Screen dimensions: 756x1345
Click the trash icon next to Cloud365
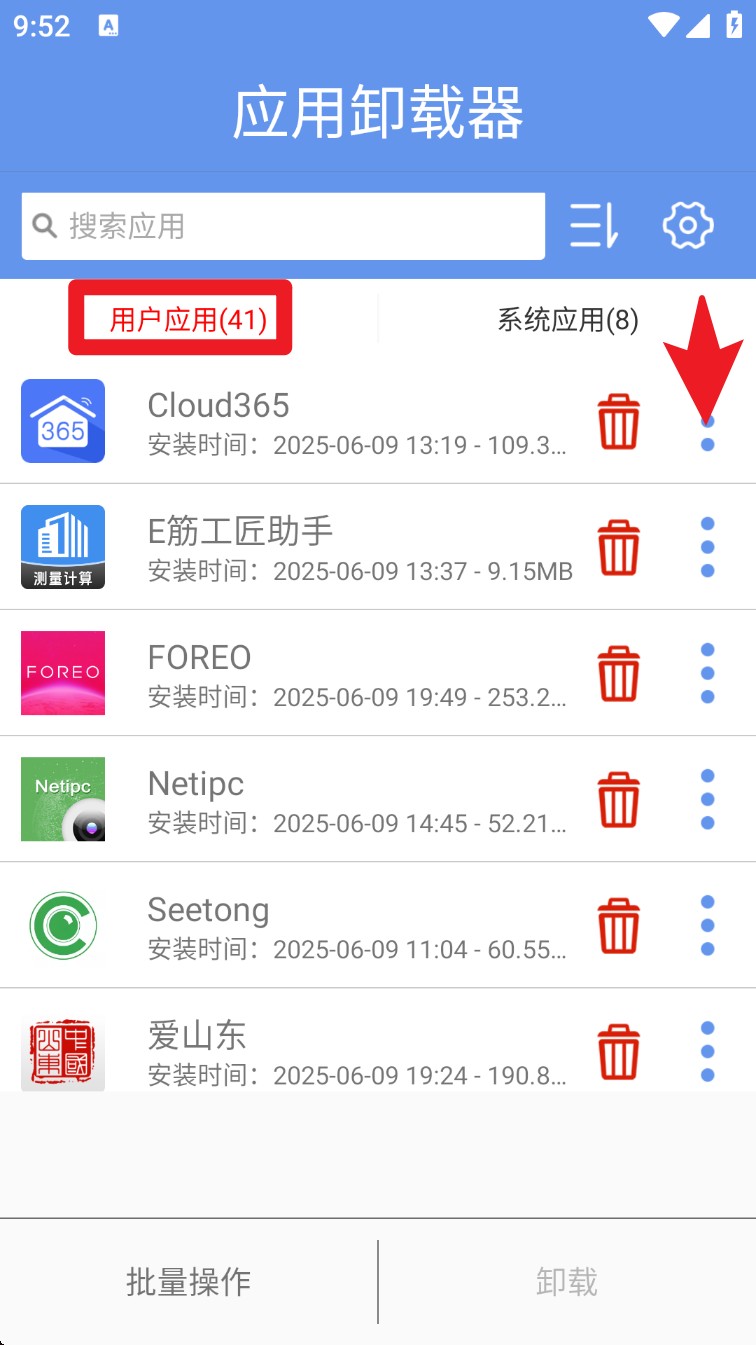618,421
